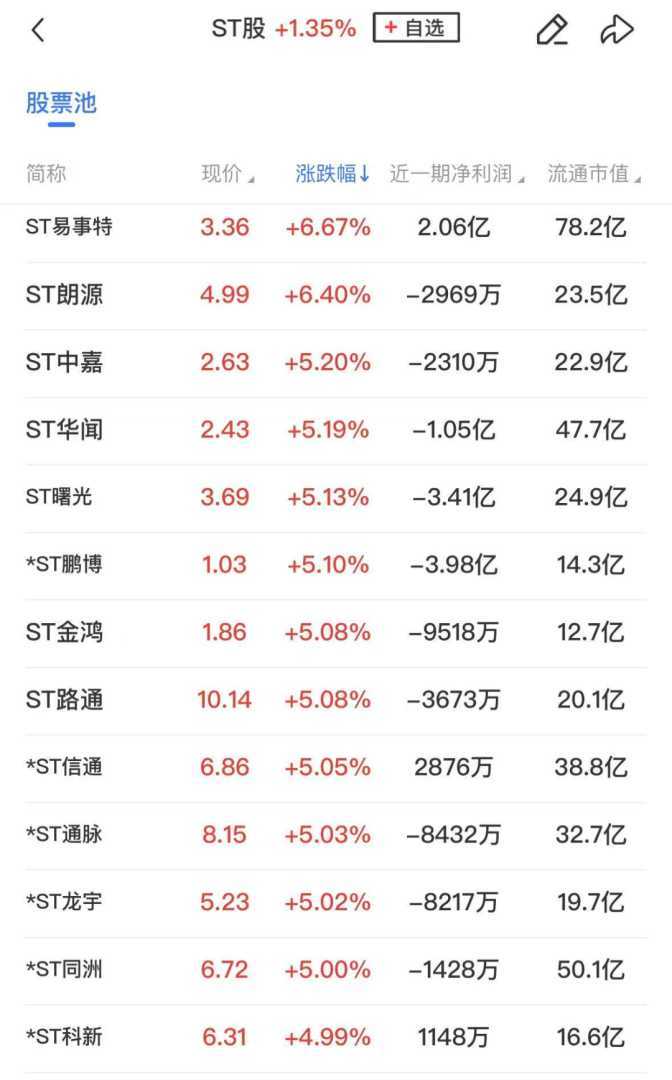The image size is (672, 1080).
Task: Open ST曙光 stock details
Action: pyautogui.click(x=59, y=497)
